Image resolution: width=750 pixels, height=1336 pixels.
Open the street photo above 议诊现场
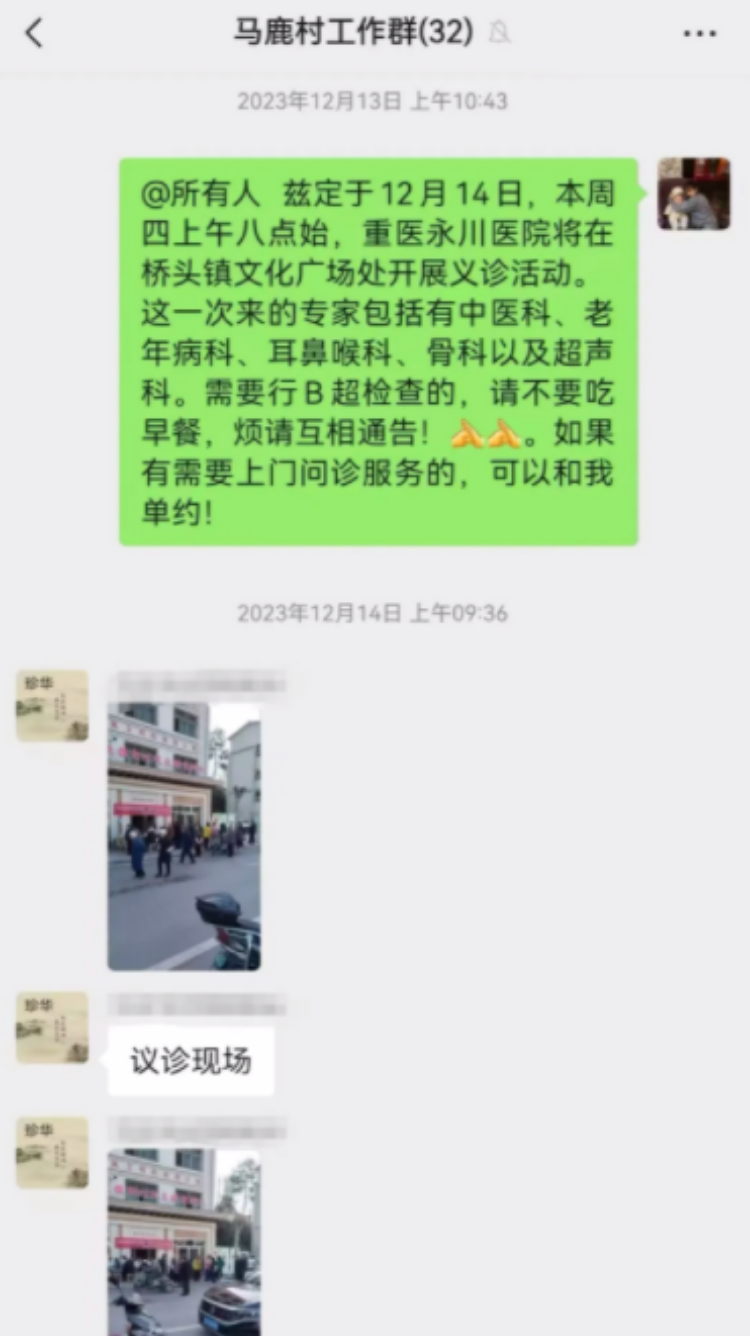[184, 836]
